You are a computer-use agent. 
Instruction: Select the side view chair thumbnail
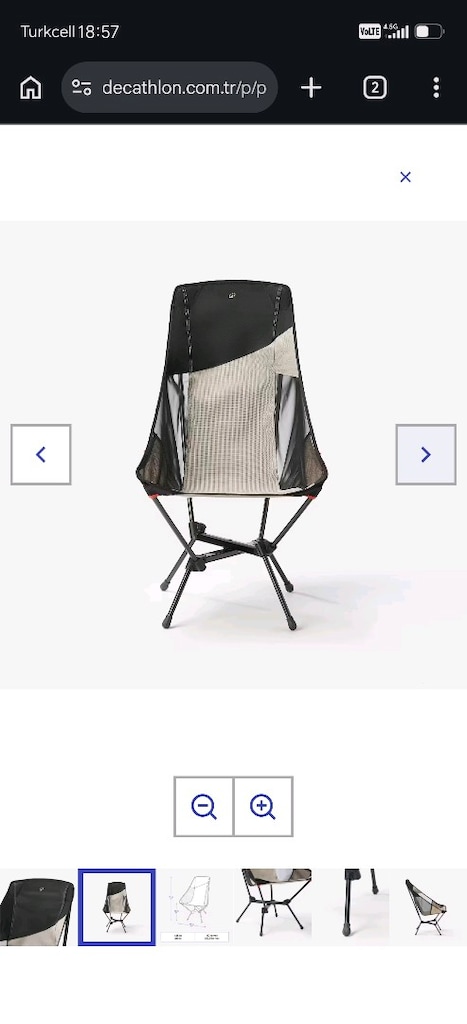pyautogui.click(x=429, y=907)
